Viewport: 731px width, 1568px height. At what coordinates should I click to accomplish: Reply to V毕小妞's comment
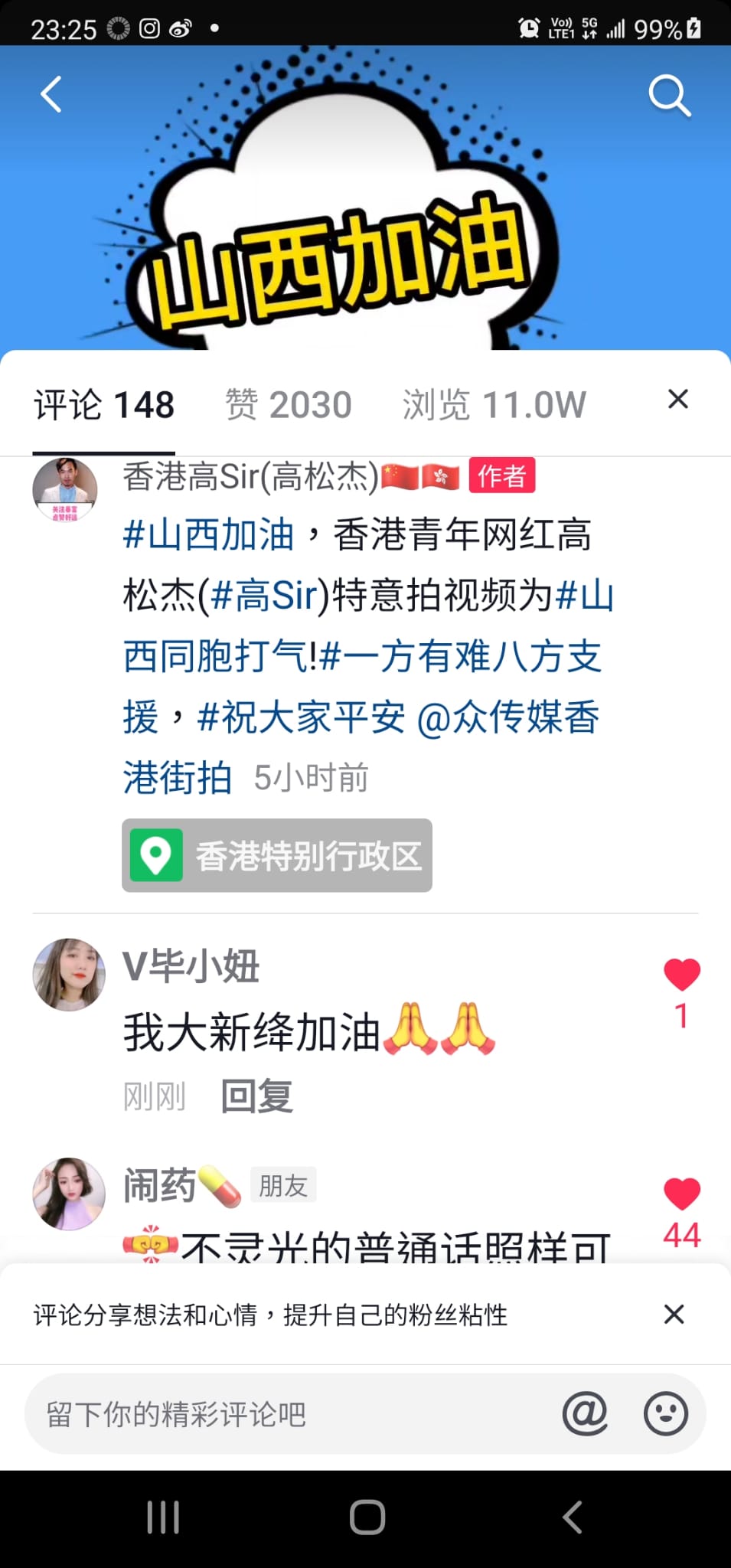point(256,1096)
